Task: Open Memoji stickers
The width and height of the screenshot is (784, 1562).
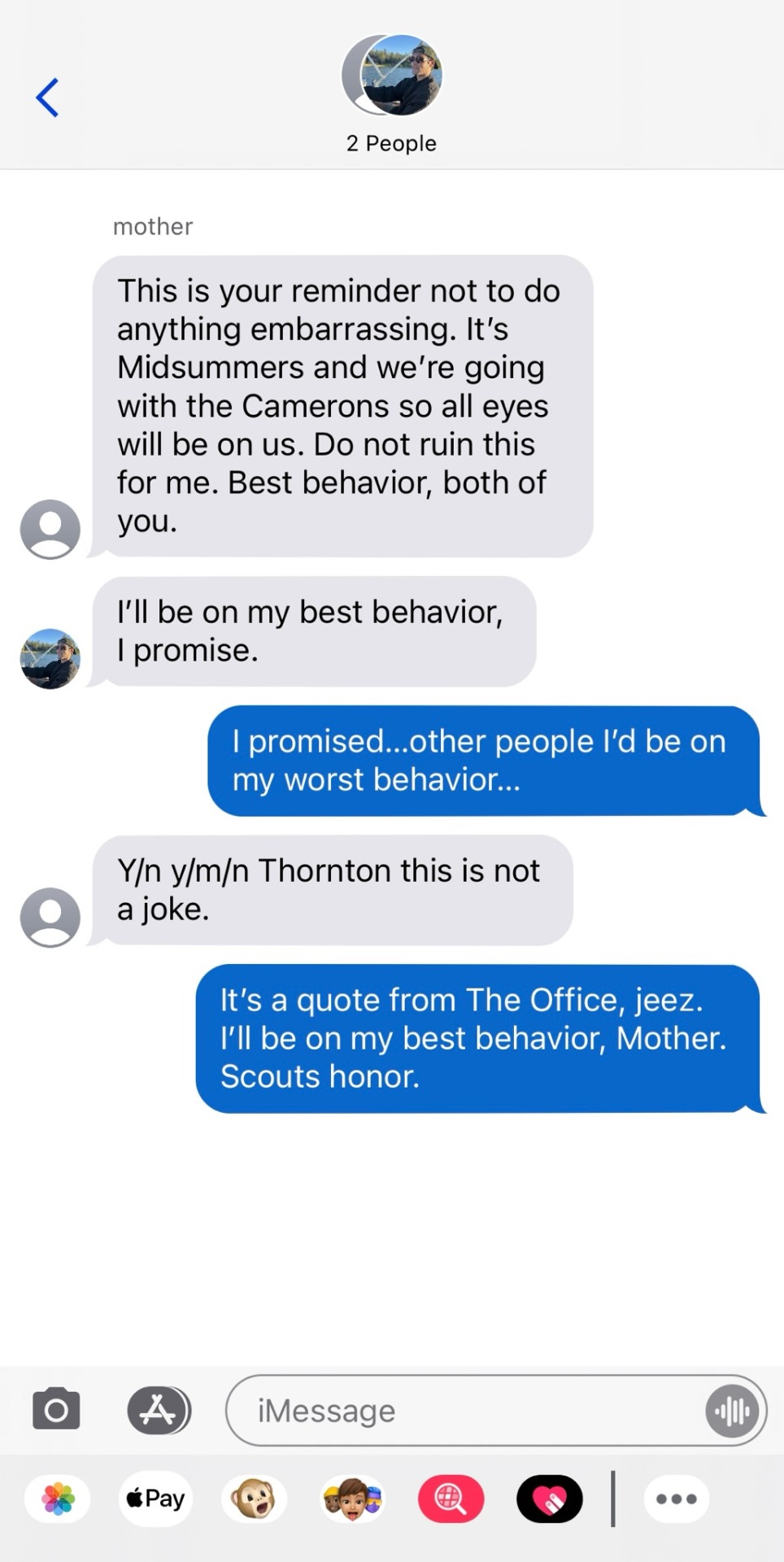Action: (x=352, y=1499)
